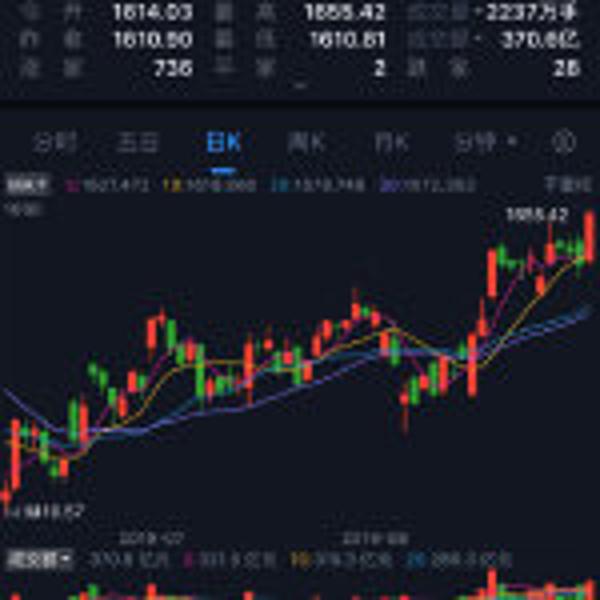Switch to the 五日 chart tab
Viewport: 600px width, 600px height.
coord(137,142)
